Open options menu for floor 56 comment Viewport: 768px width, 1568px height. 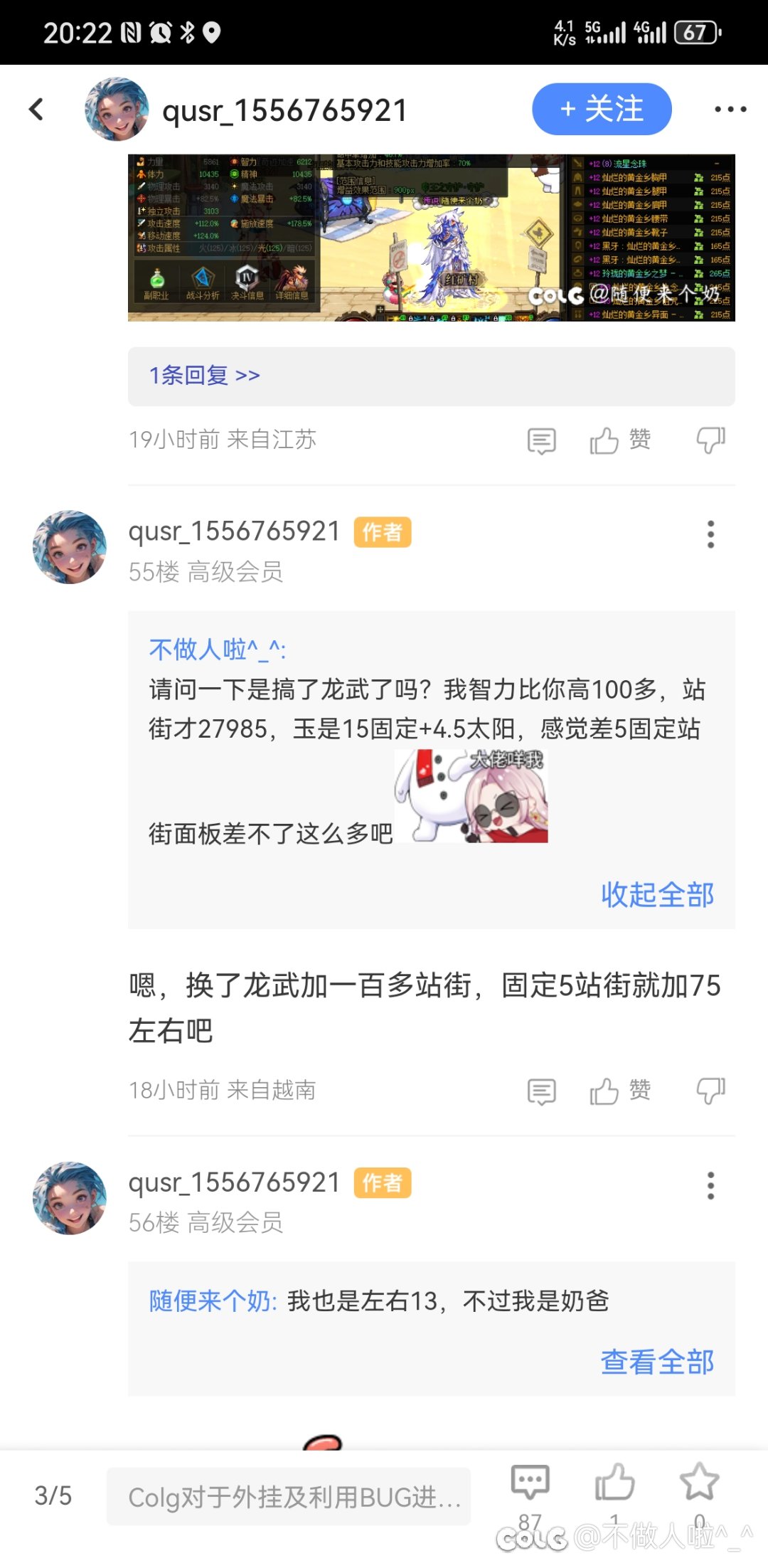point(710,1186)
